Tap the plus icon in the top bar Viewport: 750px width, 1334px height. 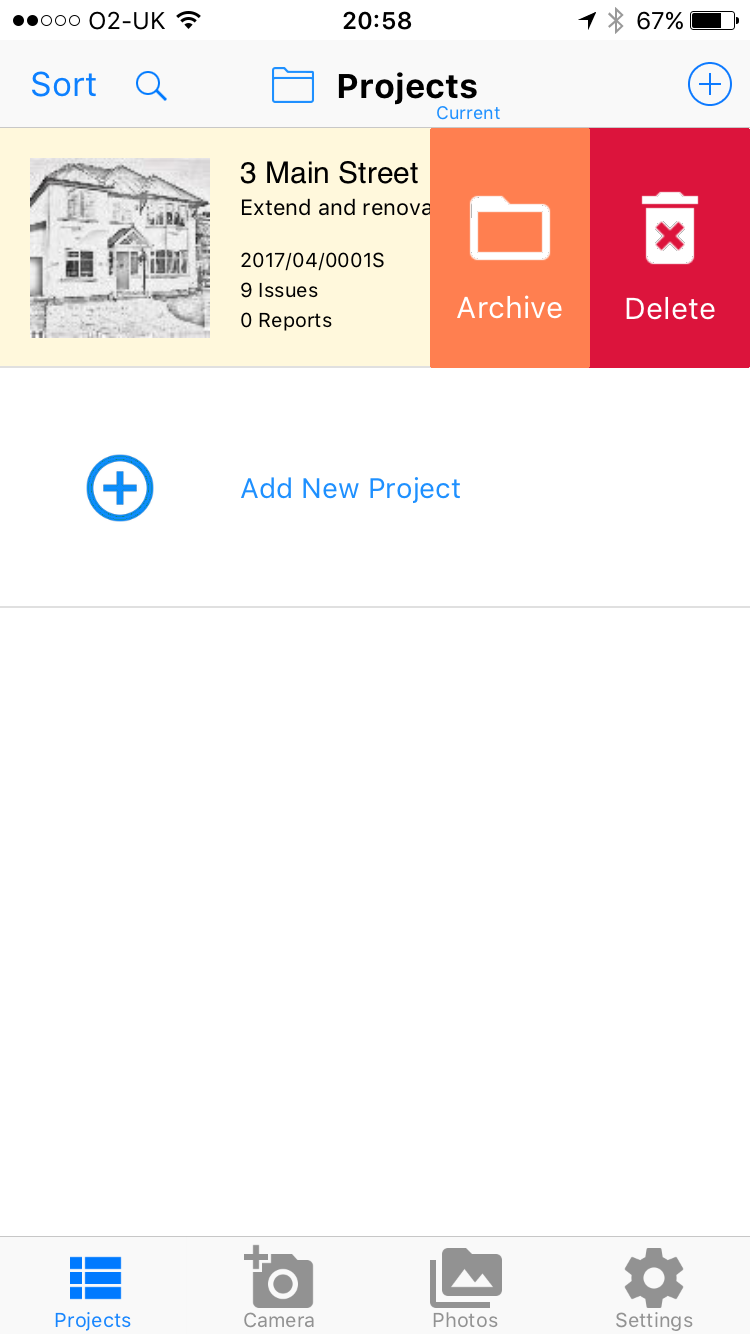[709, 85]
